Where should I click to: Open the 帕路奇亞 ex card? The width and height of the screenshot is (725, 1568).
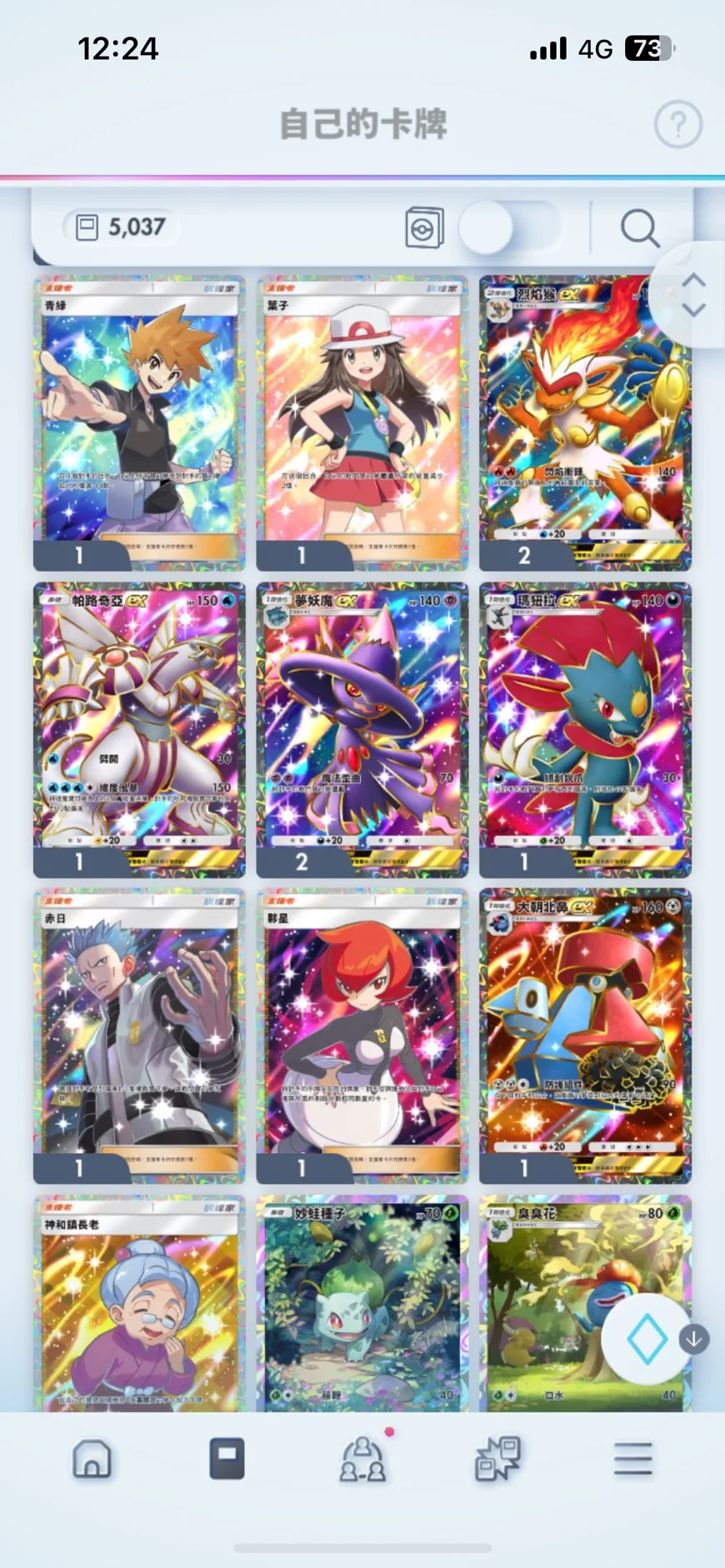[139, 729]
